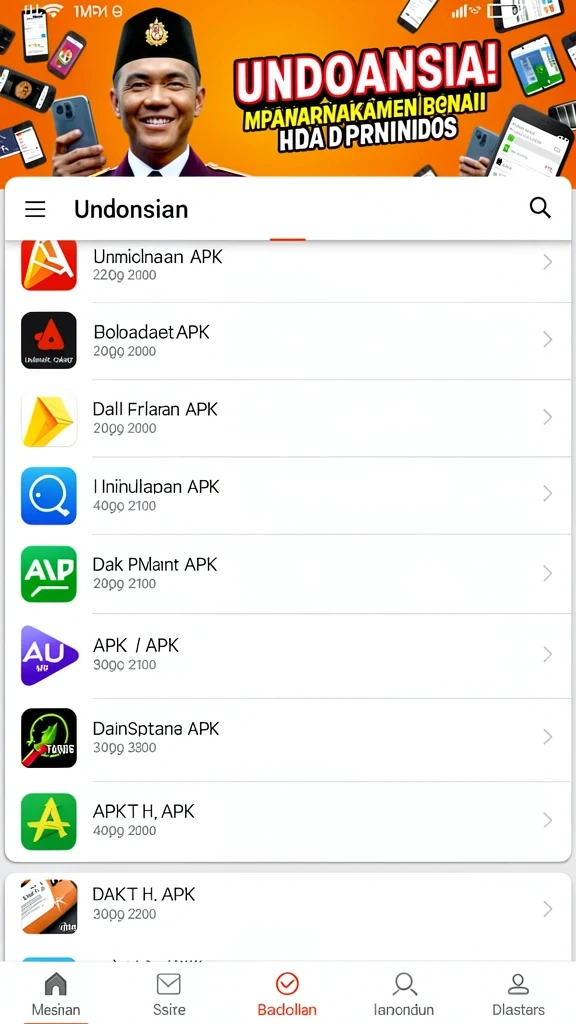The height and width of the screenshot is (1024, 576).
Task: Open the Dlastars profile tab
Action: coord(519,993)
